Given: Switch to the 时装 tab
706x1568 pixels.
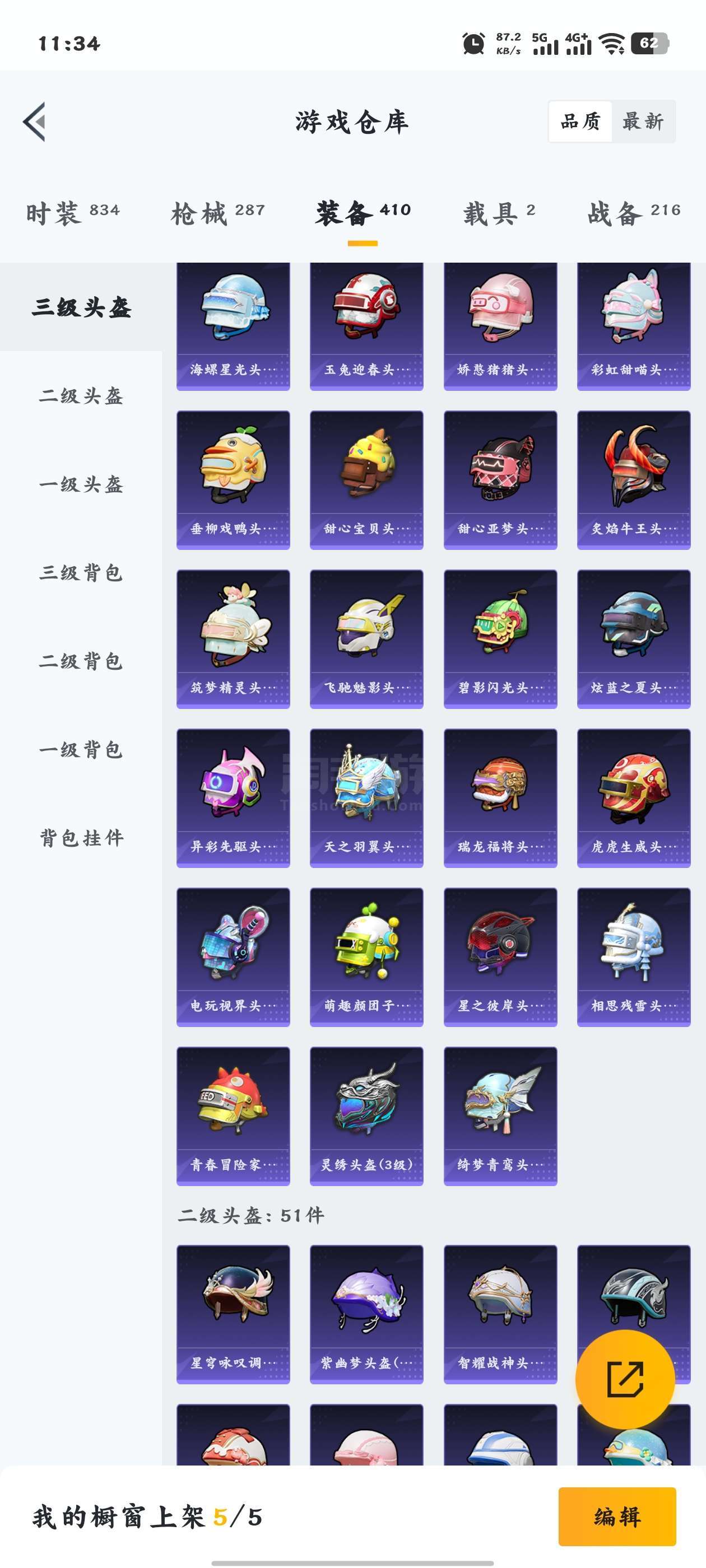Looking at the screenshot, I should pos(73,213).
